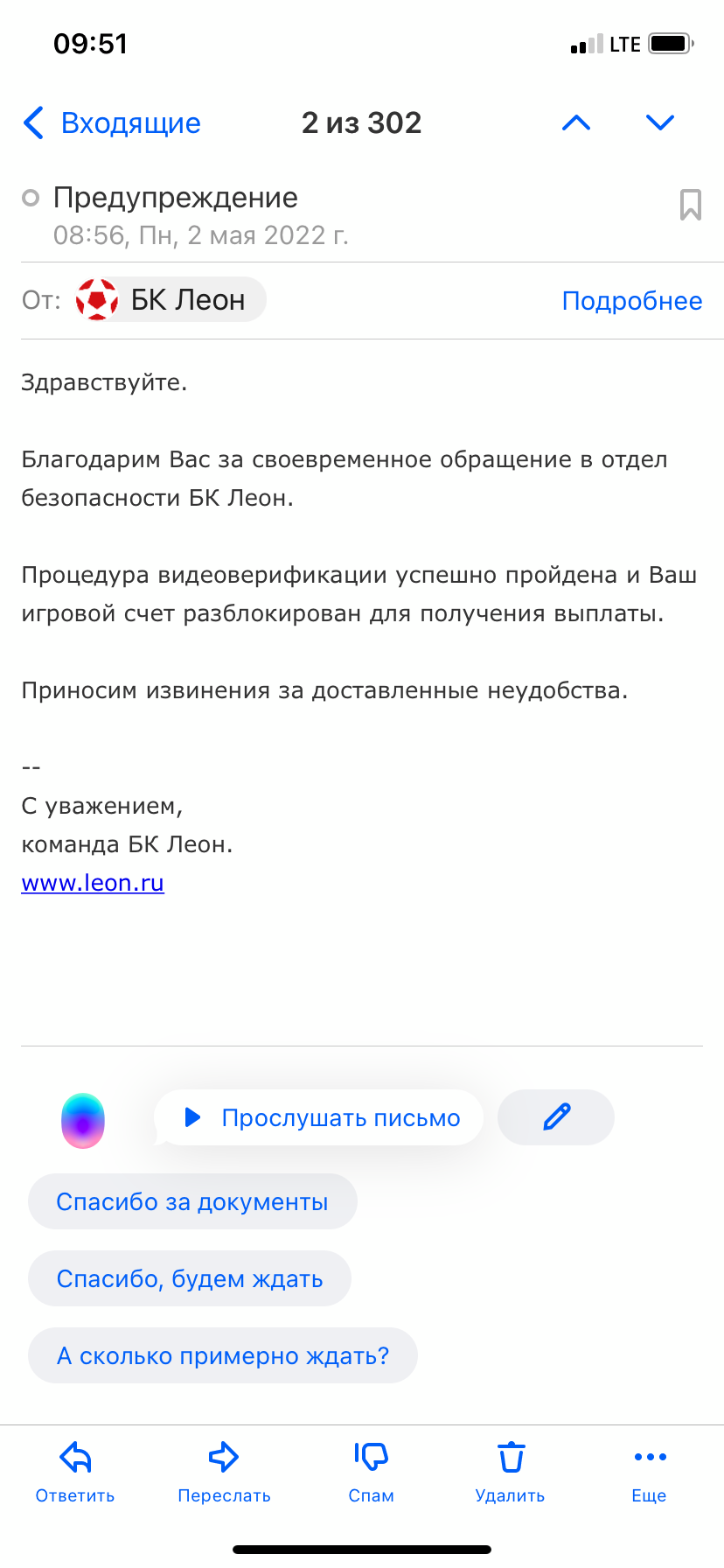Open the previous email with up arrow
The width and height of the screenshot is (724, 1568).
576,122
